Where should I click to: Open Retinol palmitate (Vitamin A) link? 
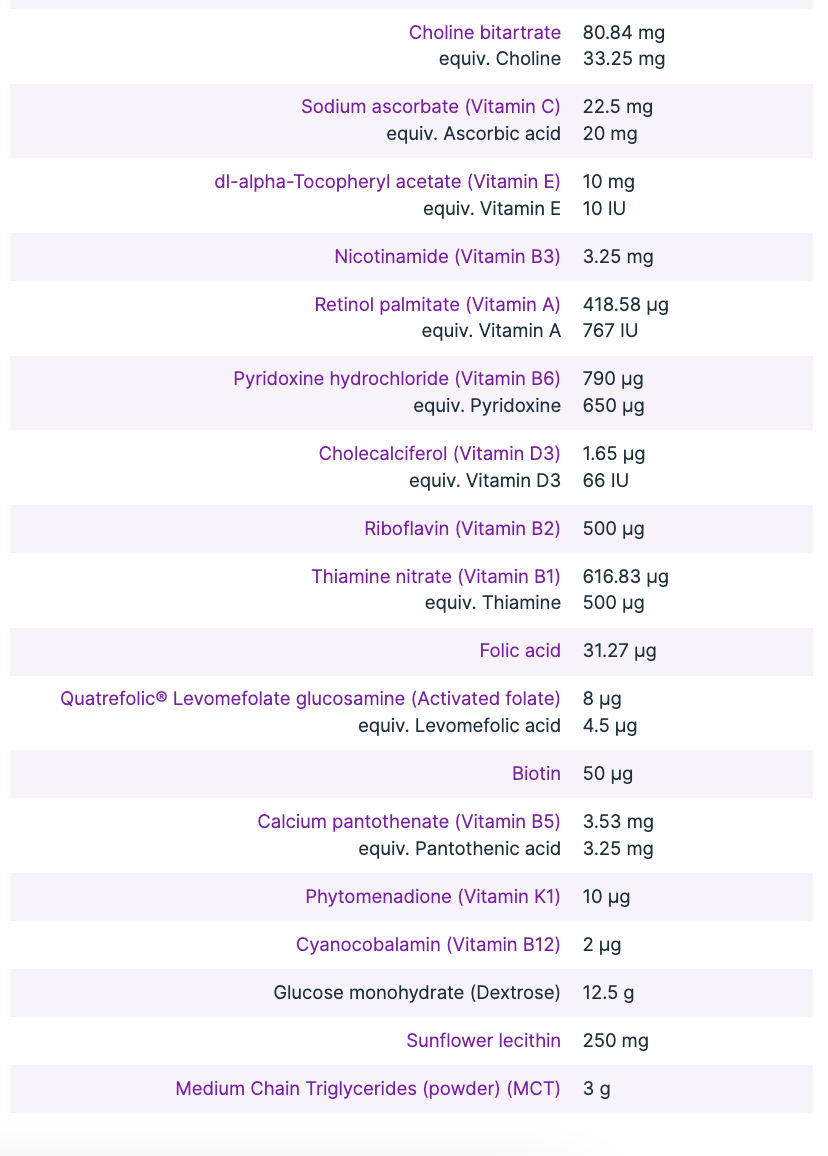click(437, 305)
